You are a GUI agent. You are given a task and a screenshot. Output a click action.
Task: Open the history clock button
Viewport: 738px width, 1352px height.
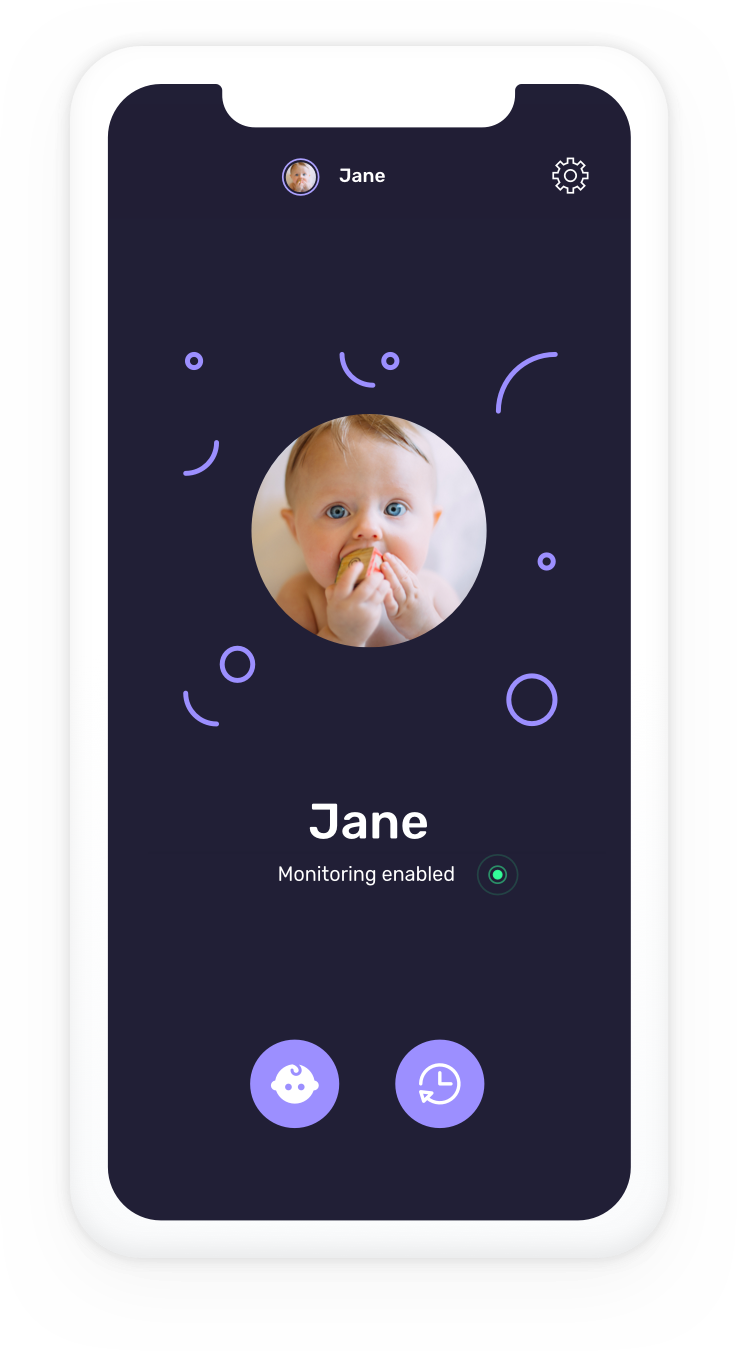click(x=439, y=1084)
